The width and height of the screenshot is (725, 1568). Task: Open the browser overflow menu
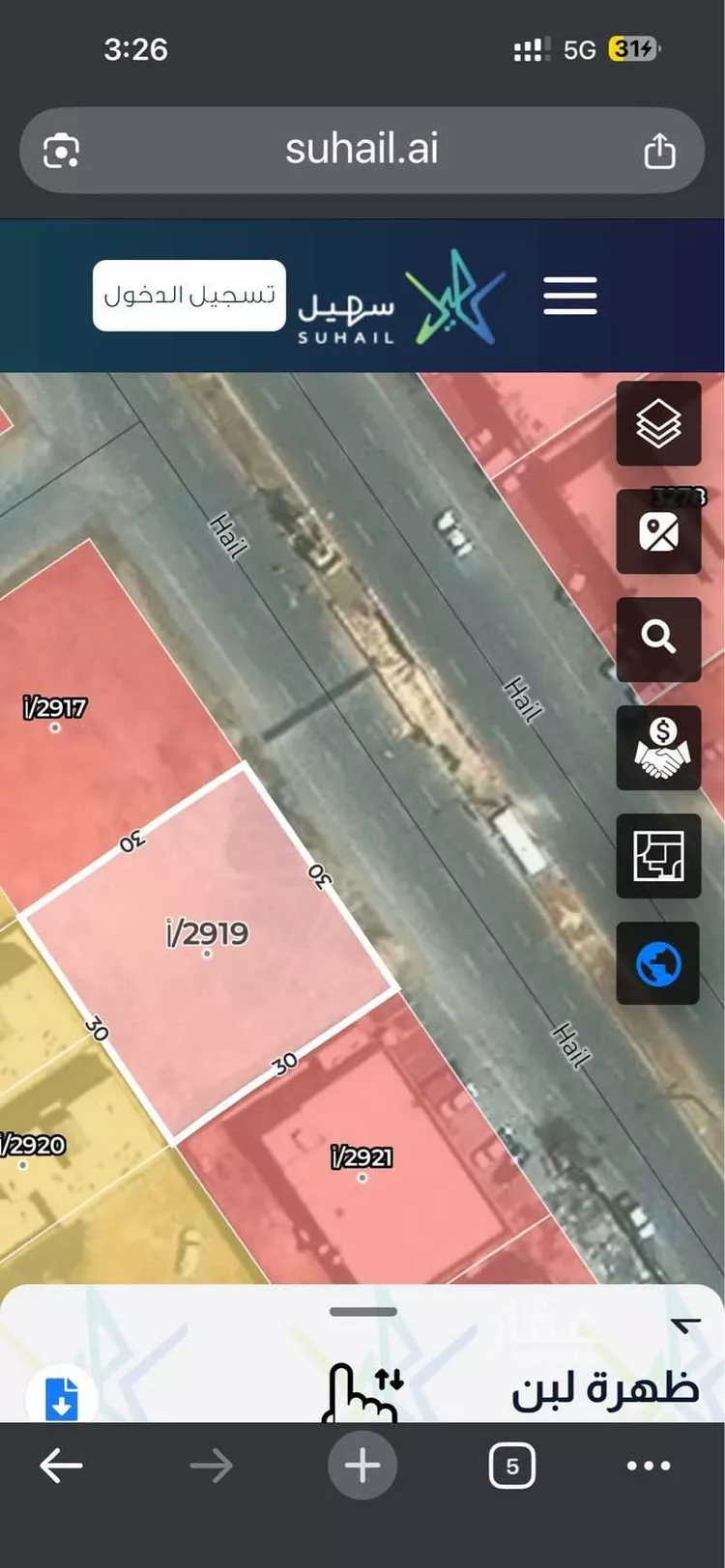(x=649, y=1466)
